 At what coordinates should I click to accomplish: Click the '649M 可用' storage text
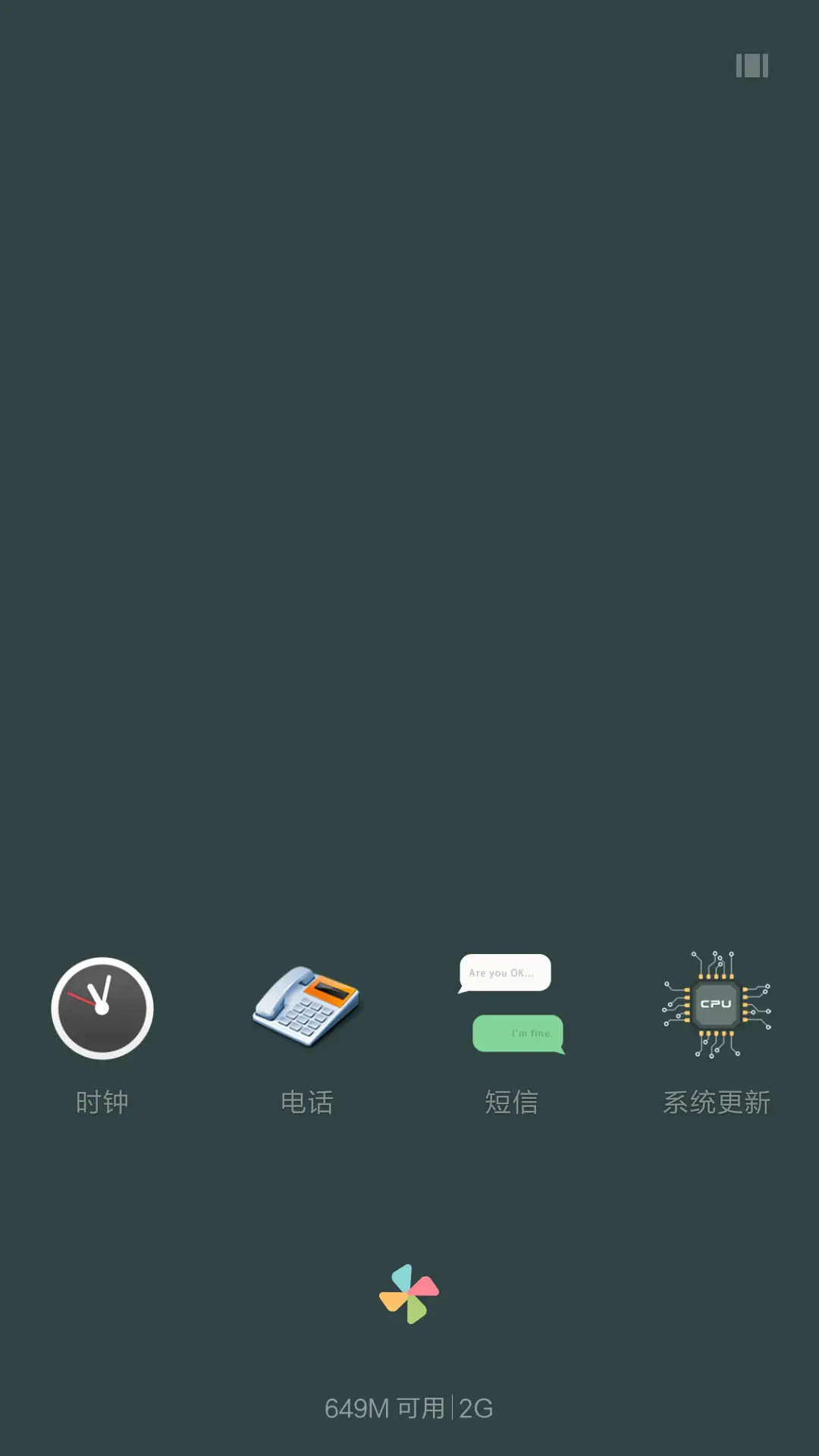385,1408
